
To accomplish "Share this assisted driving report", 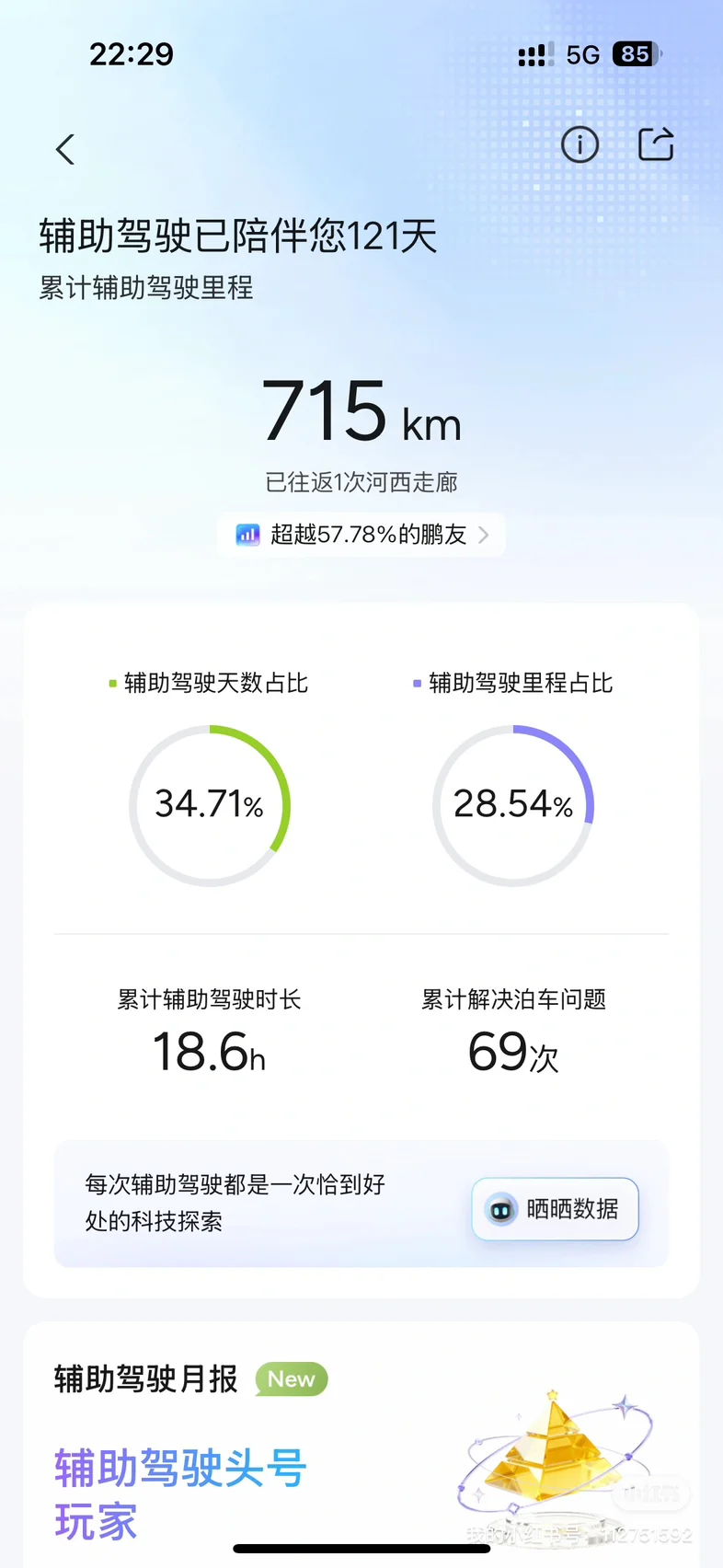I will coord(656,144).
